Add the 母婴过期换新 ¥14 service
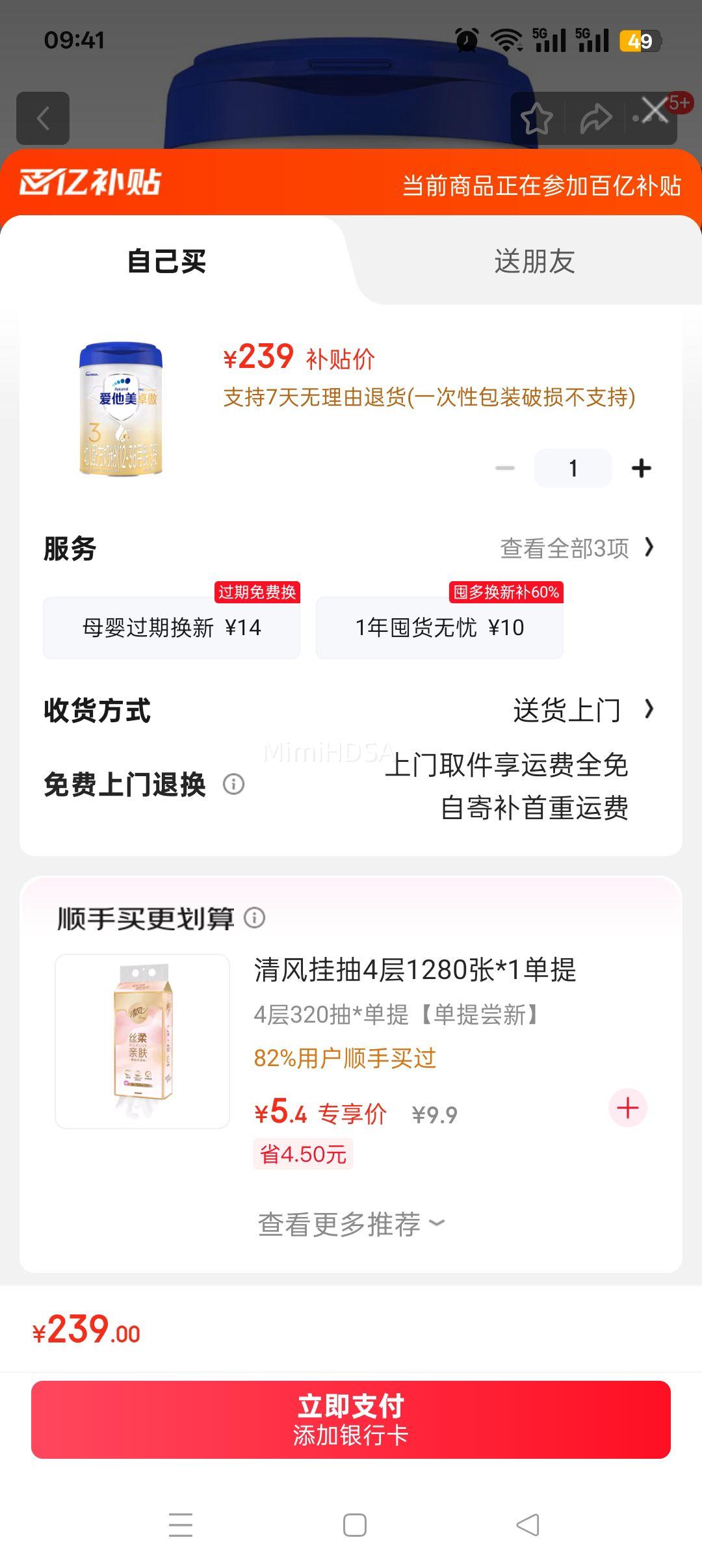 click(x=172, y=627)
